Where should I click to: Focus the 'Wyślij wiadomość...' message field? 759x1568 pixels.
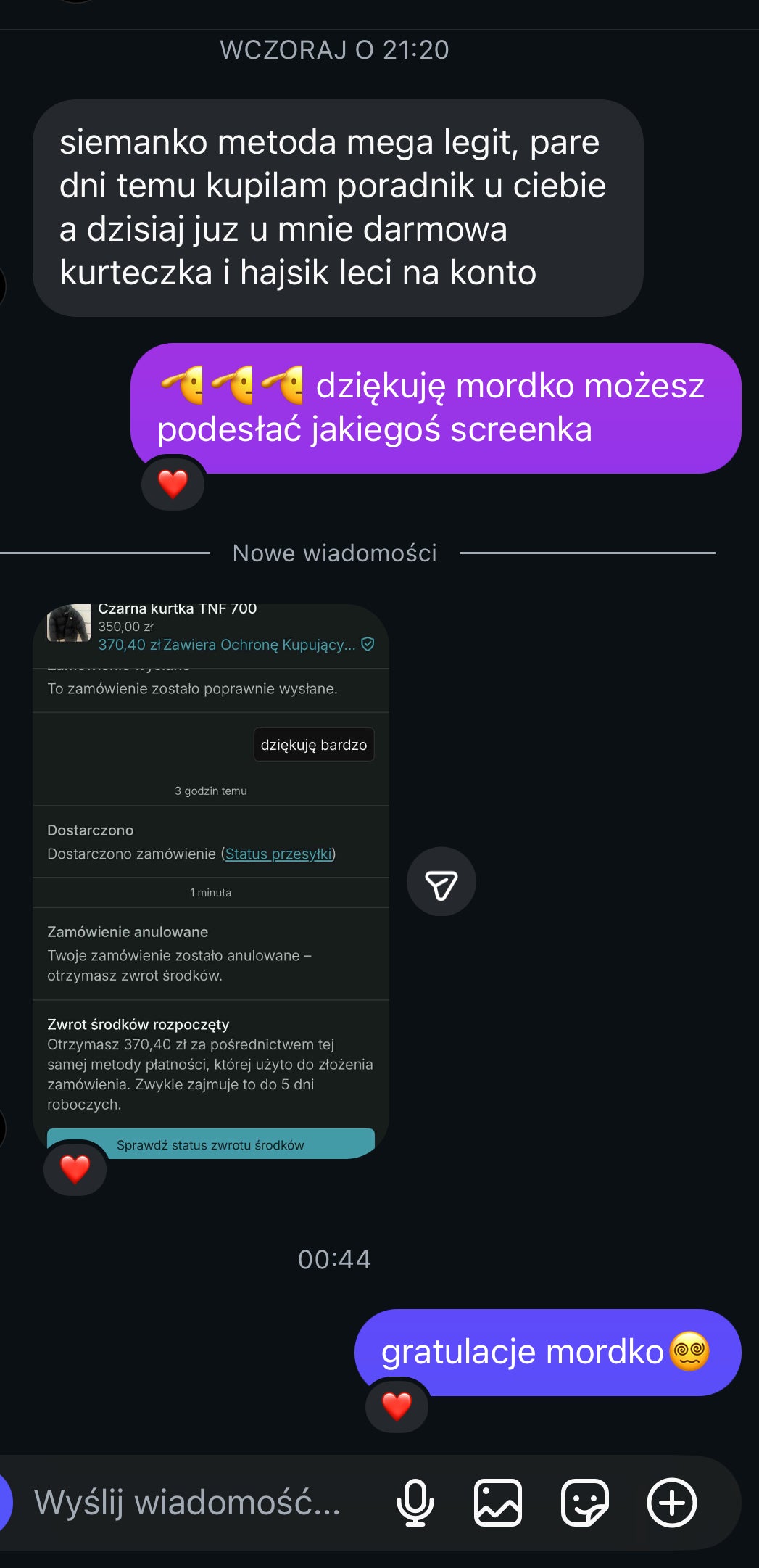187,1502
